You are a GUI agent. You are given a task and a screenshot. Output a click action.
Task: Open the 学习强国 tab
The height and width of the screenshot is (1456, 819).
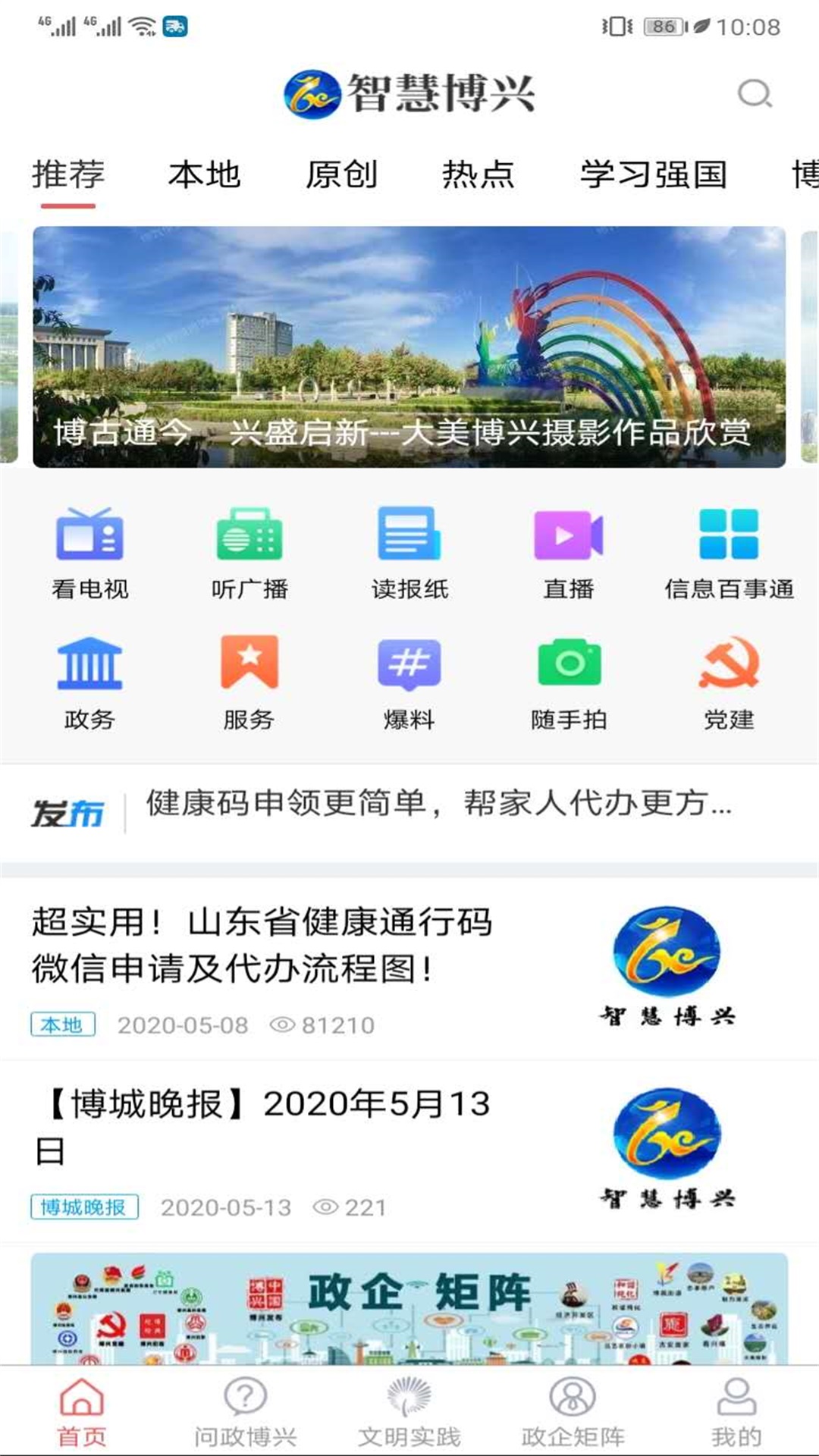(653, 175)
